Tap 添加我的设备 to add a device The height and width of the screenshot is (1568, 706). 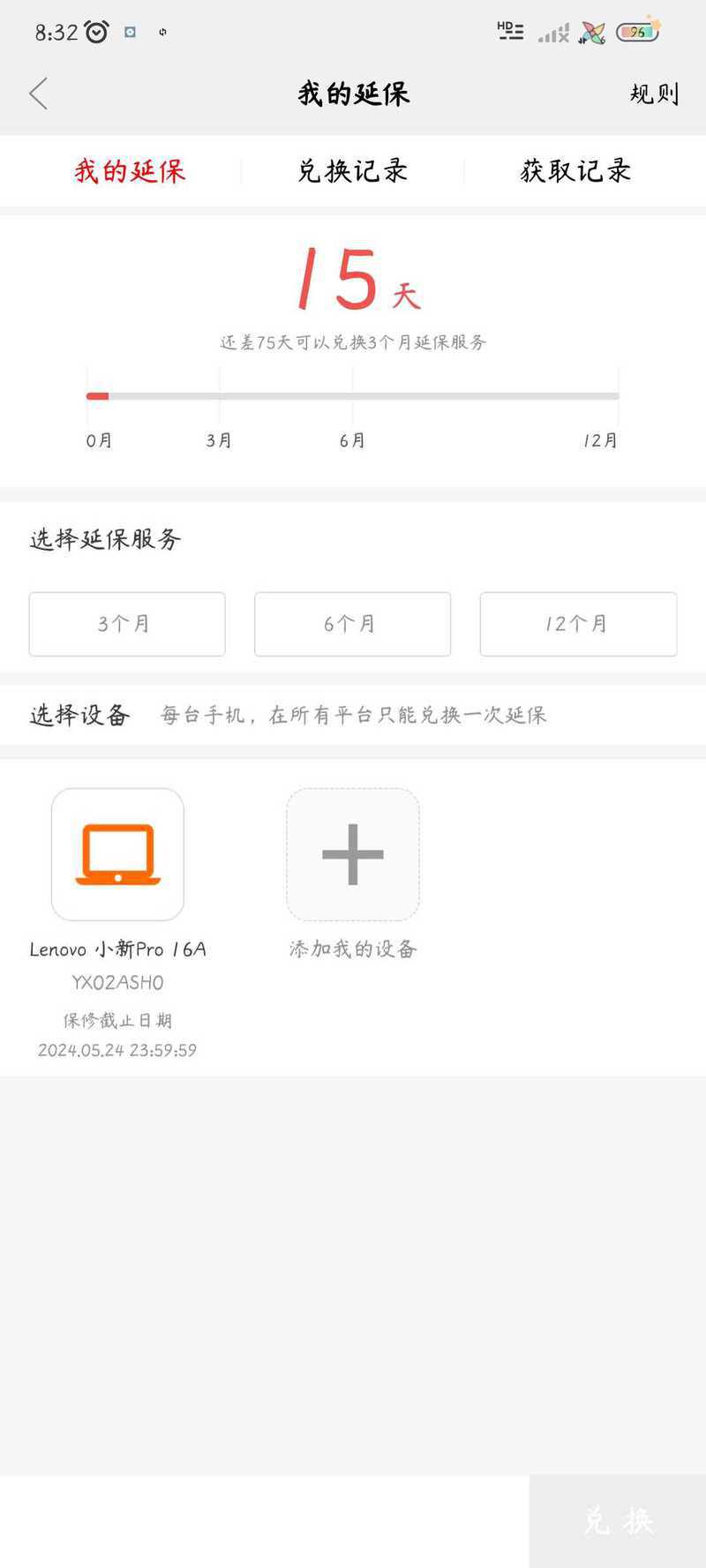tap(352, 854)
